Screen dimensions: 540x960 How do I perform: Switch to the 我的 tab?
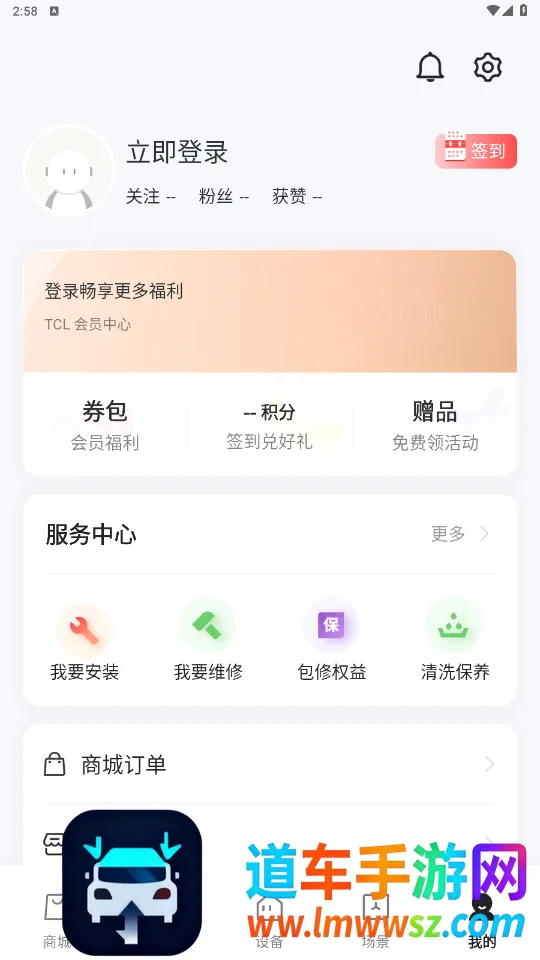[482, 922]
